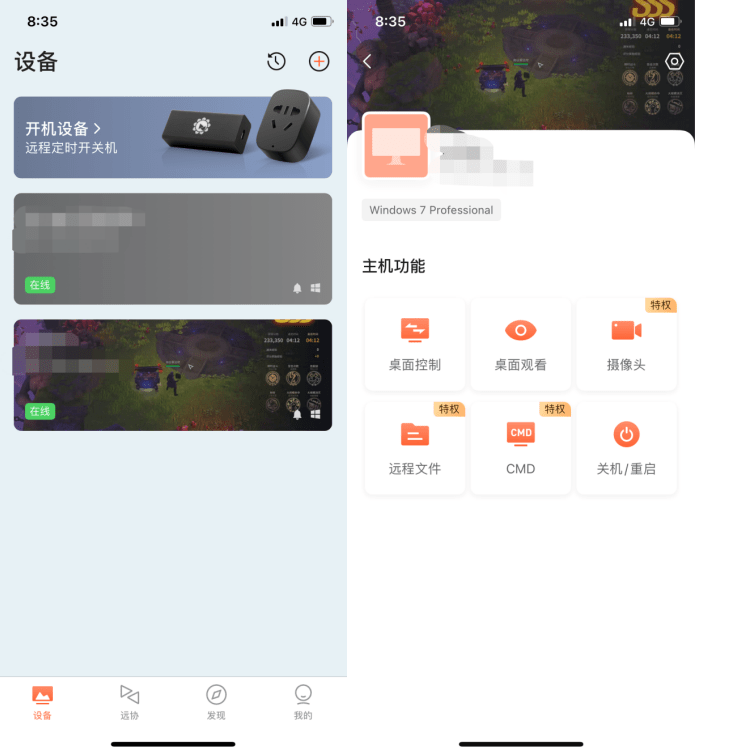Open the connection history clock icon
The height and width of the screenshot is (753, 738).
(276, 62)
